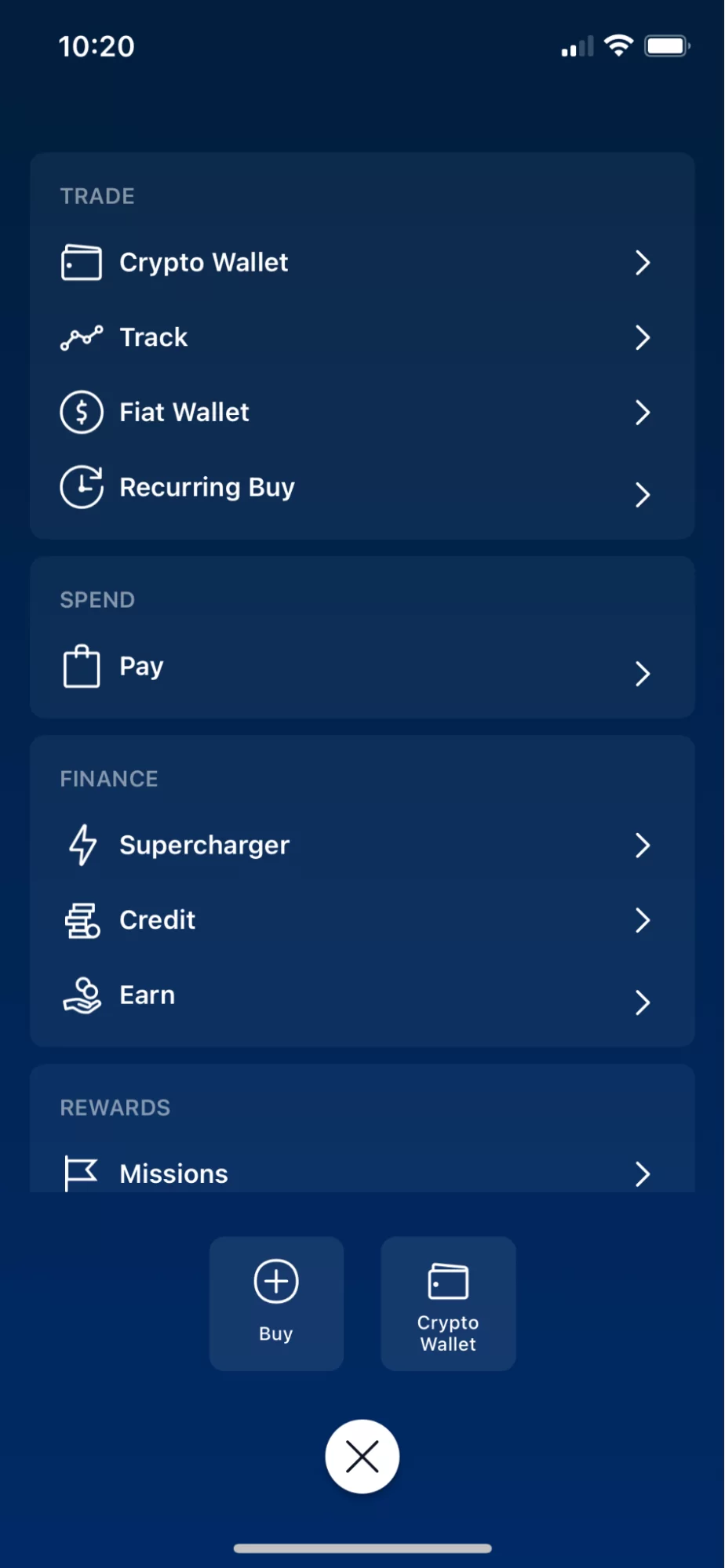Select the Crypto Wallet icon
The image size is (725, 1568).
point(80,262)
